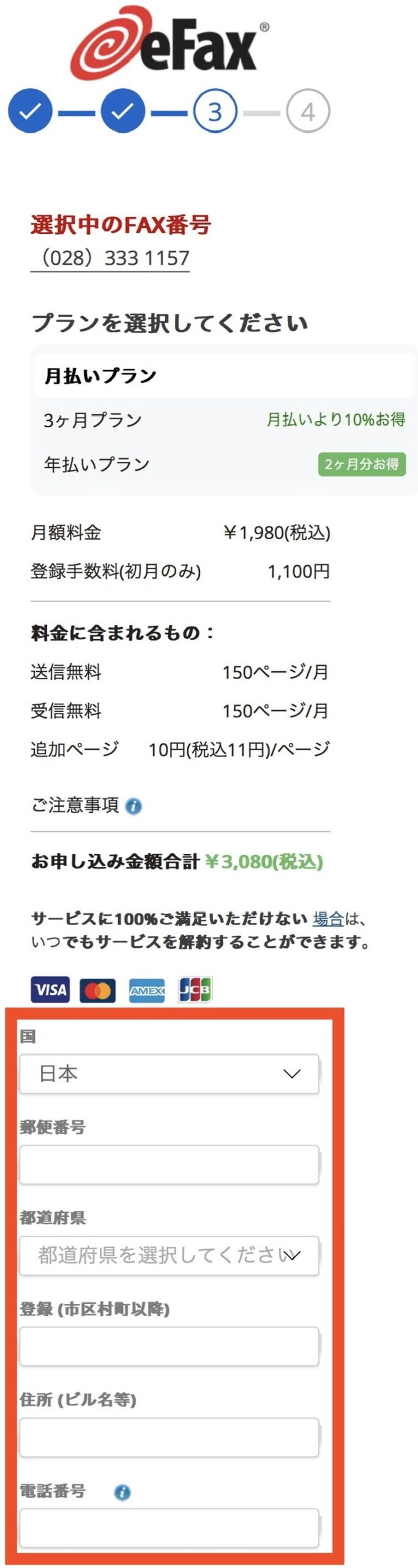Open the 国 country dropdown
This screenshot has height=1568, width=418.
(x=169, y=1074)
